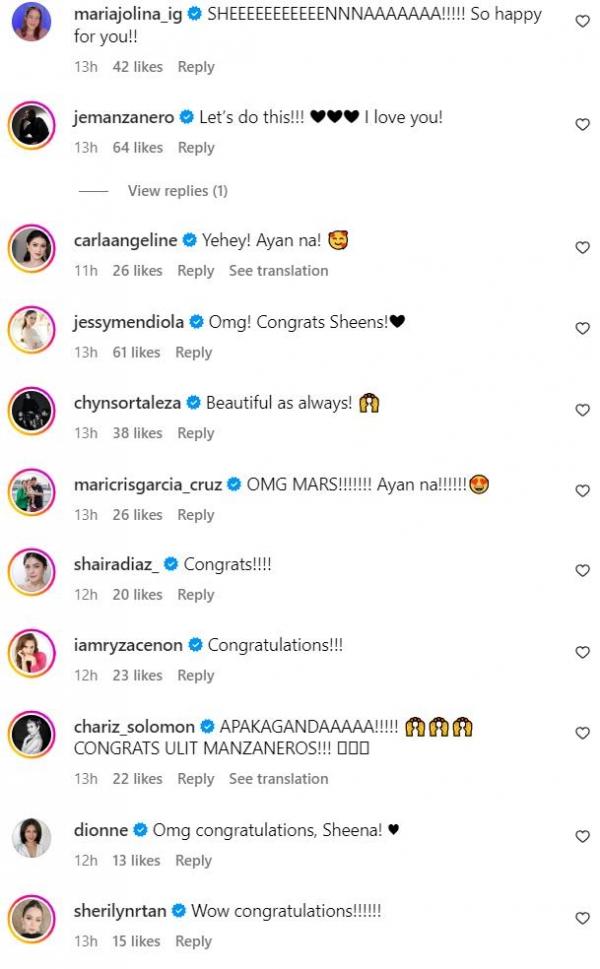The image size is (600, 969).
Task: Reply to sherilynrtan's comment
Action: [194, 942]
